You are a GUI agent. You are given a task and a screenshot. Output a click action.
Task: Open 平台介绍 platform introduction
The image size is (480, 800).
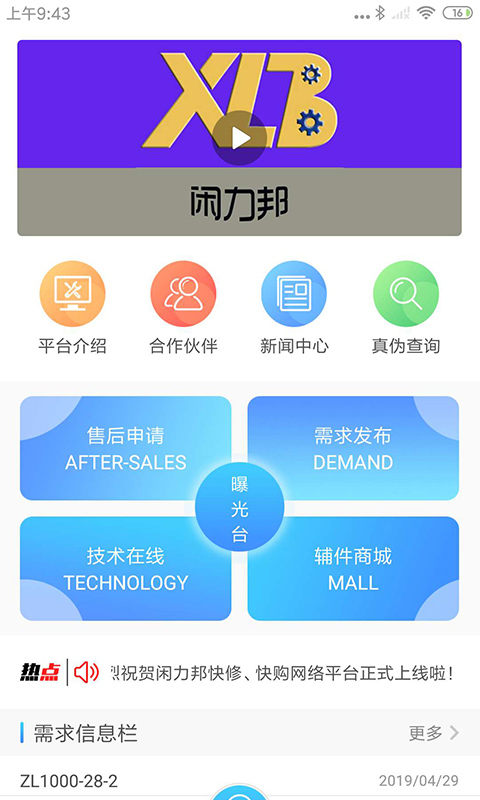[x=72, y=308]
